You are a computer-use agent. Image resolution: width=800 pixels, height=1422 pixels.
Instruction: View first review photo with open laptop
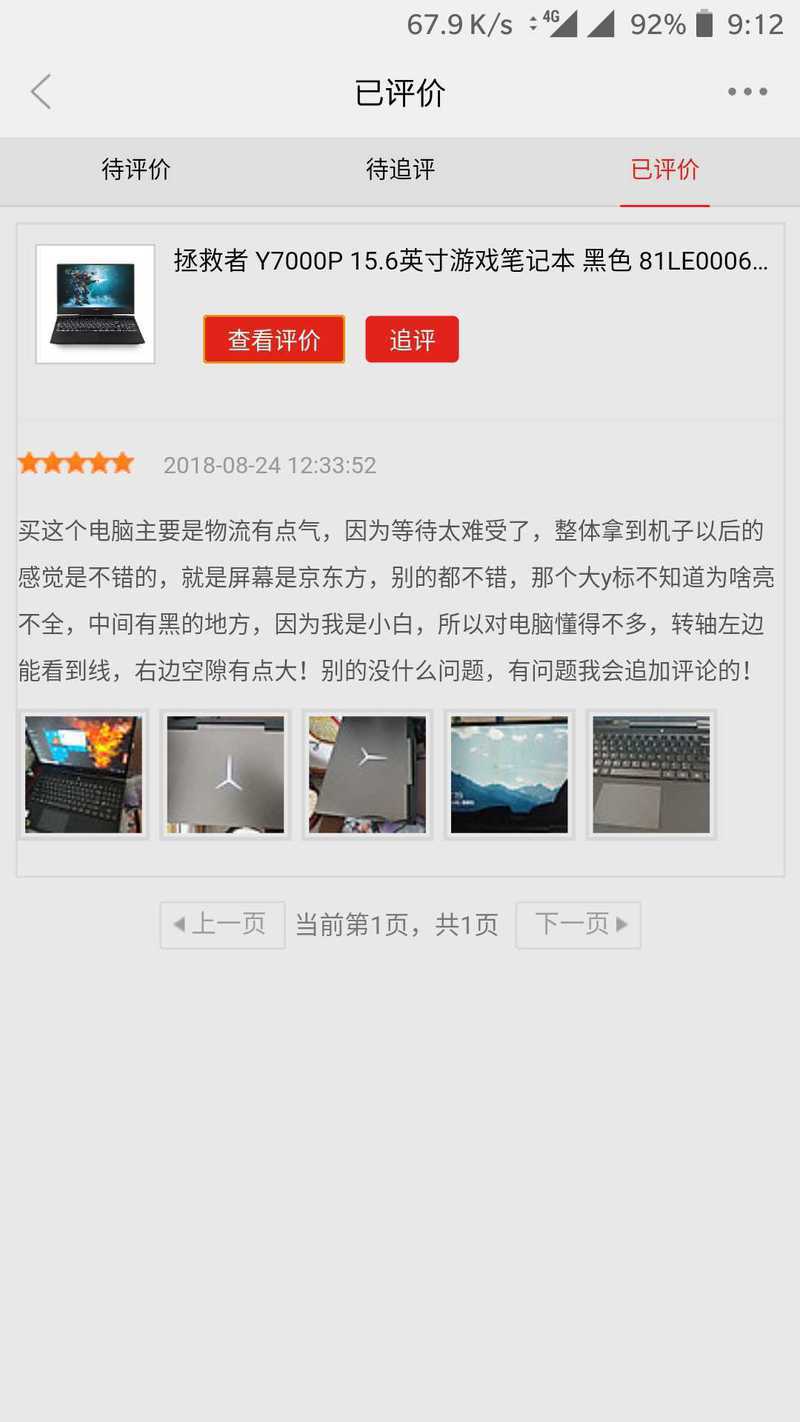[x=84, y=775]
